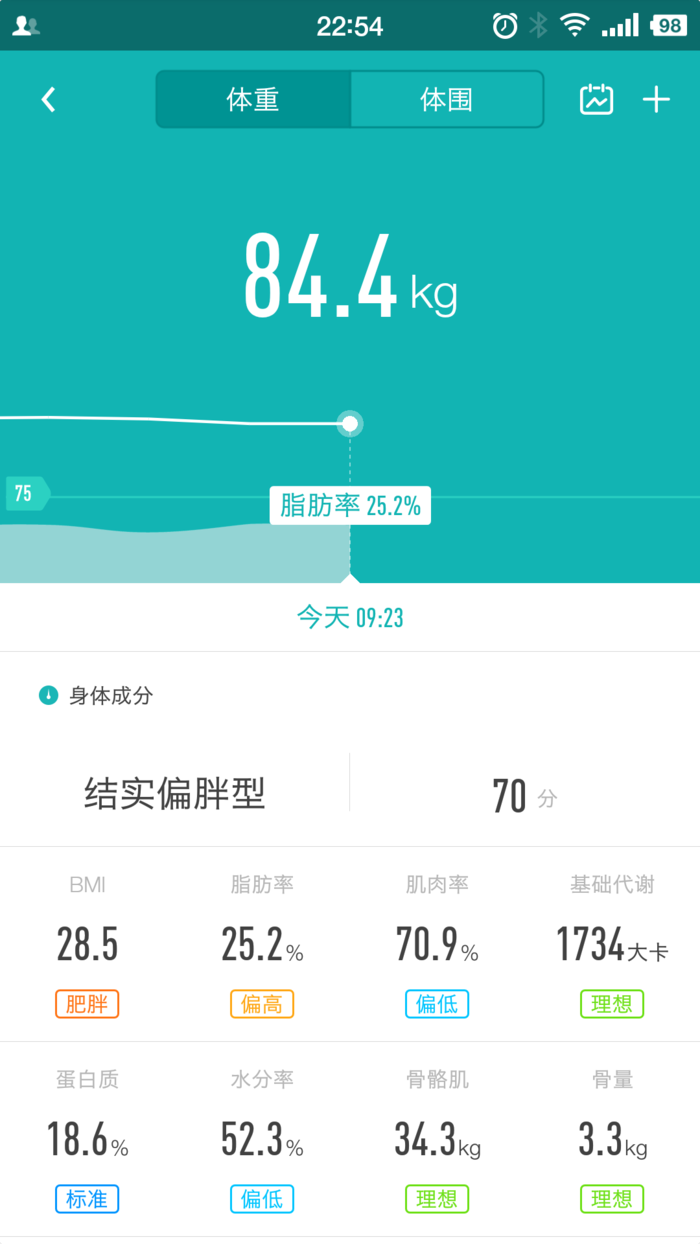
Task: Add a new record with plus icon
Action: click(x=656, y=100)
